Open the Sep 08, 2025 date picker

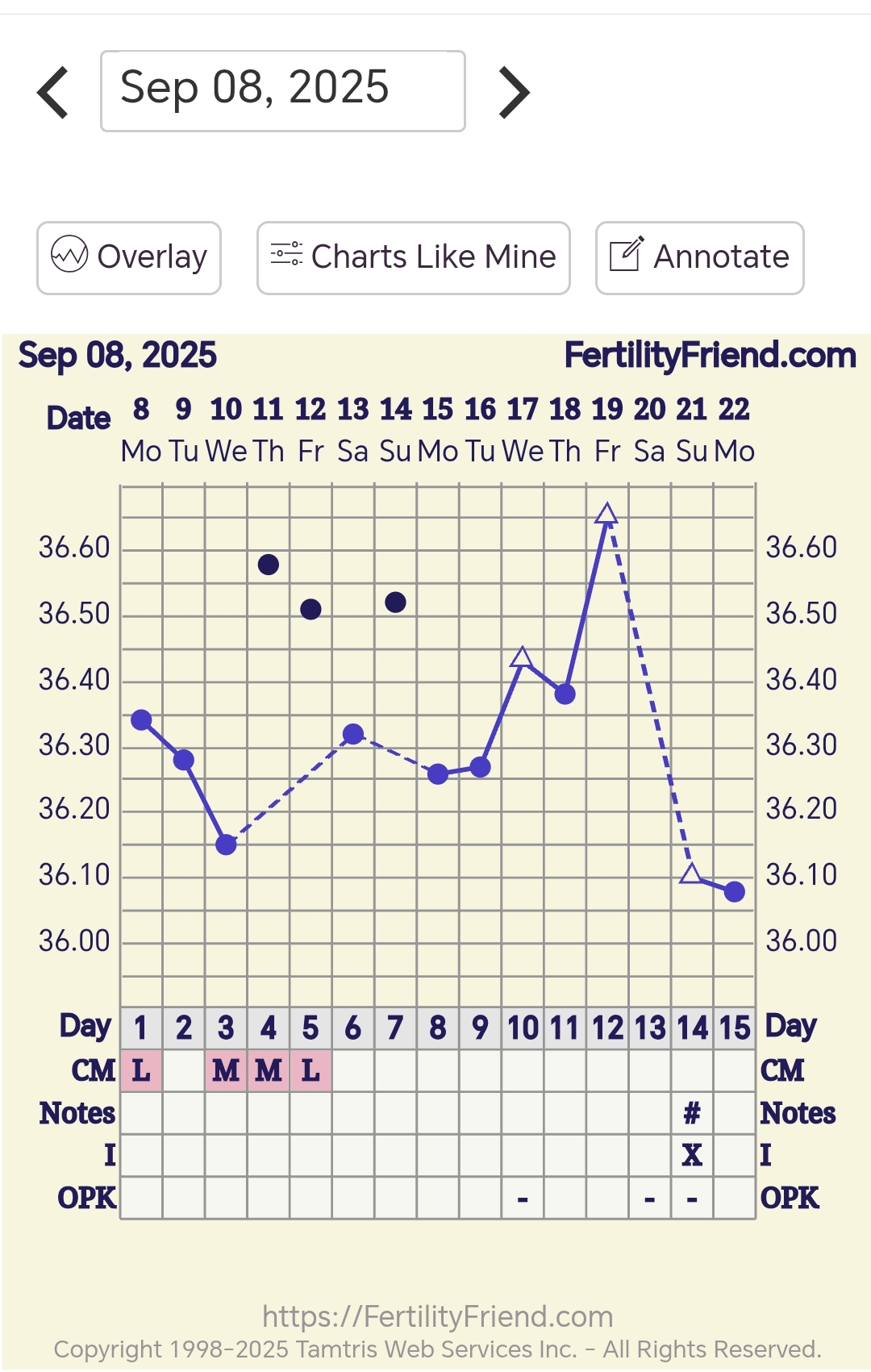282,90
